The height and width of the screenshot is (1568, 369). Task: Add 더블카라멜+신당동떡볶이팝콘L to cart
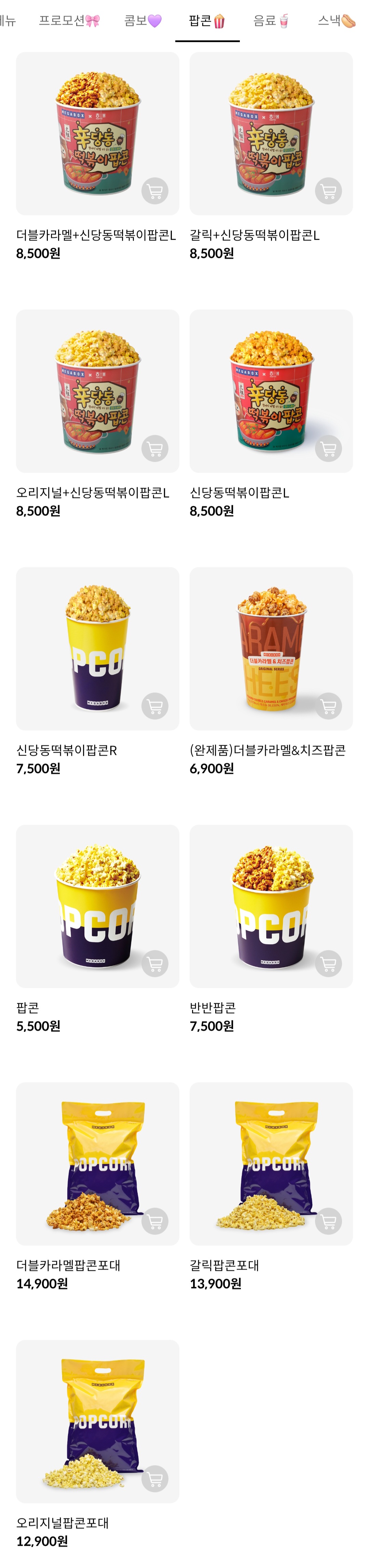[x=155, y=191]
